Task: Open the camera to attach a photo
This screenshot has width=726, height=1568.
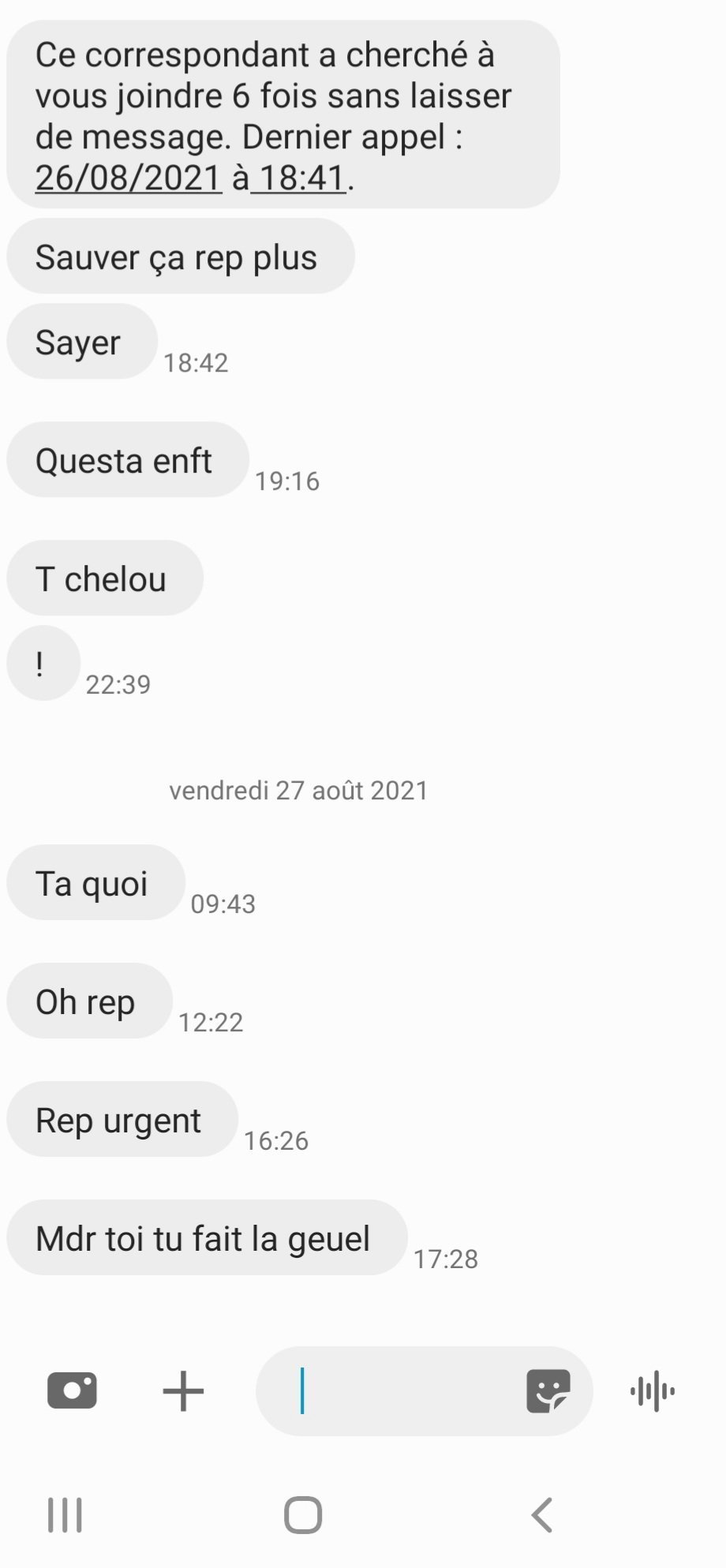Action: point(72,1390)
